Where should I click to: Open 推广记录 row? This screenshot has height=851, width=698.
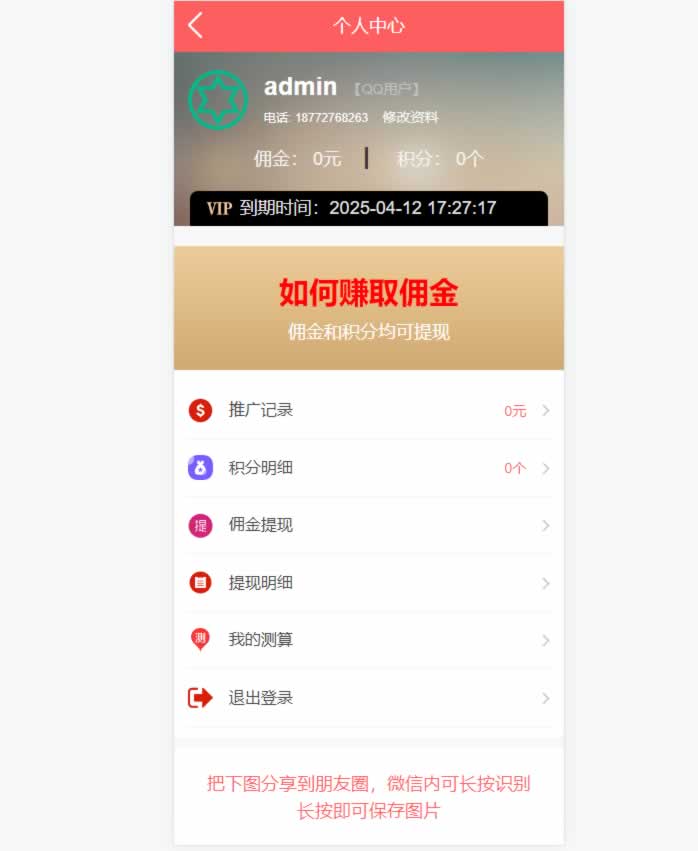[368, 410]
